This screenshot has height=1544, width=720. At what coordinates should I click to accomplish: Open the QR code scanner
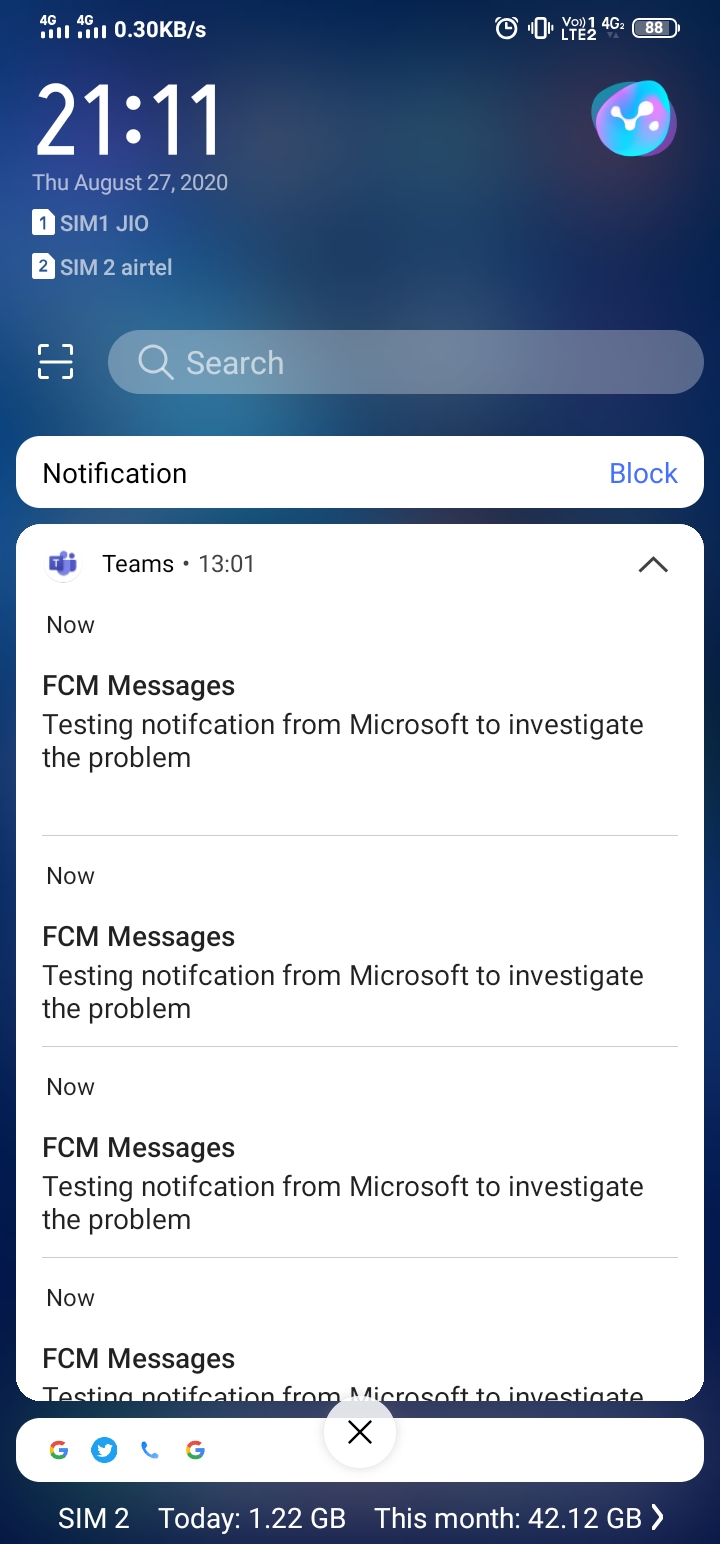point(55,362)
